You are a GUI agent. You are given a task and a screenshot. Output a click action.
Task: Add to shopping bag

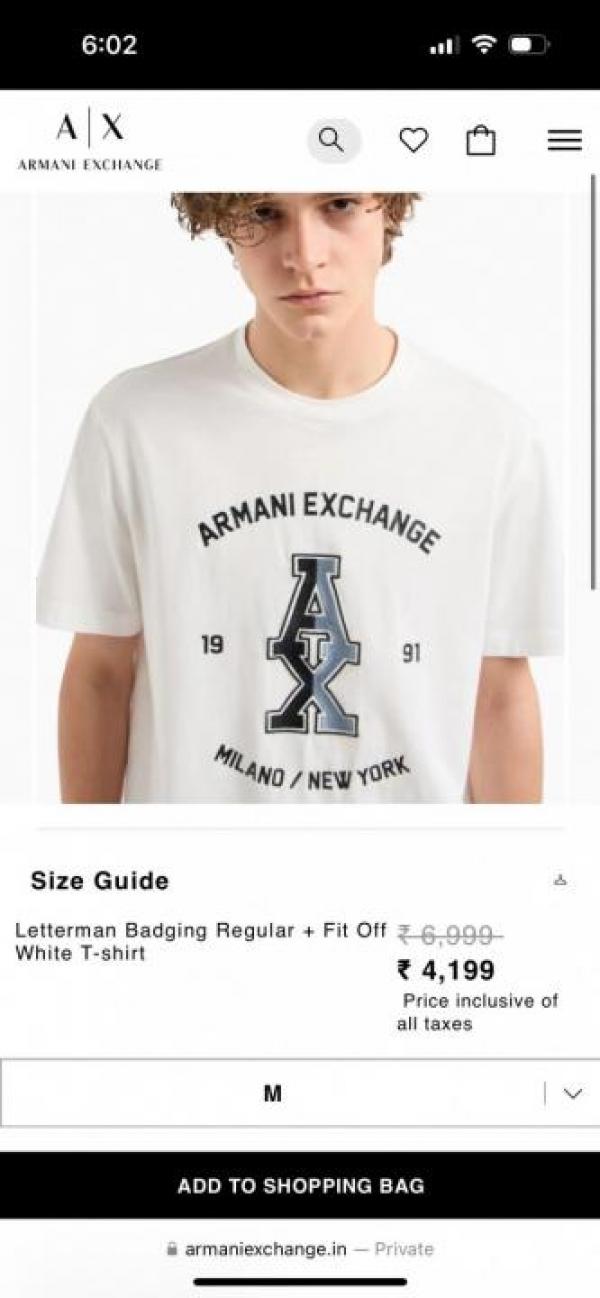[x=300, y=1185]
